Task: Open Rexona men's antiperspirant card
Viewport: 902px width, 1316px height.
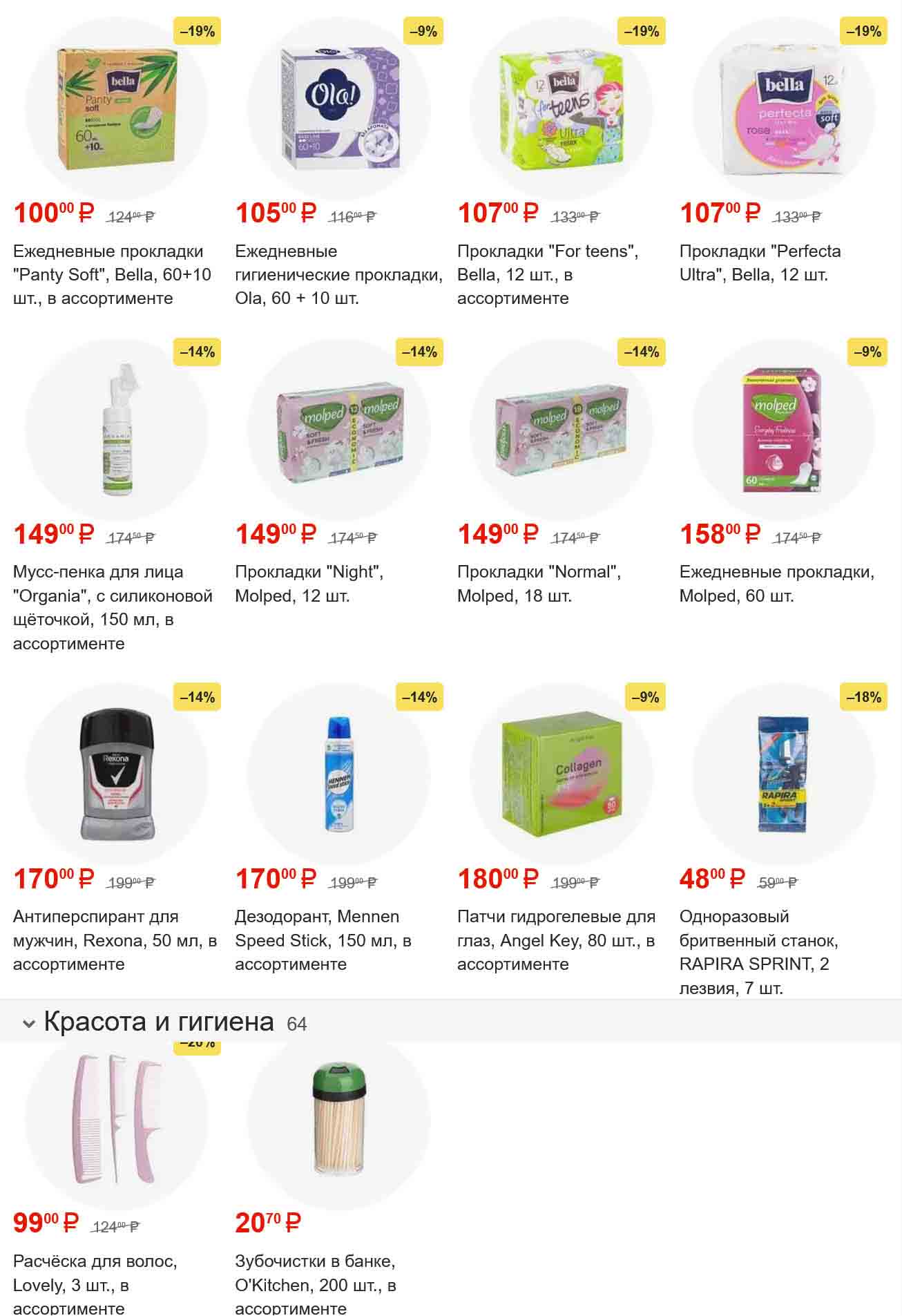Action: 116,775
